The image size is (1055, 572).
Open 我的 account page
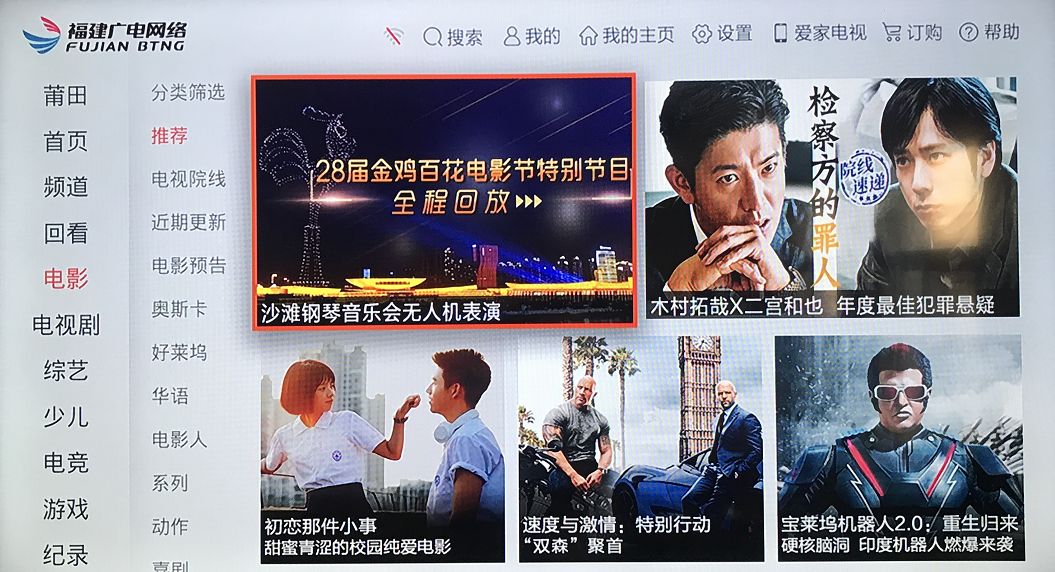tap(532, 36)
